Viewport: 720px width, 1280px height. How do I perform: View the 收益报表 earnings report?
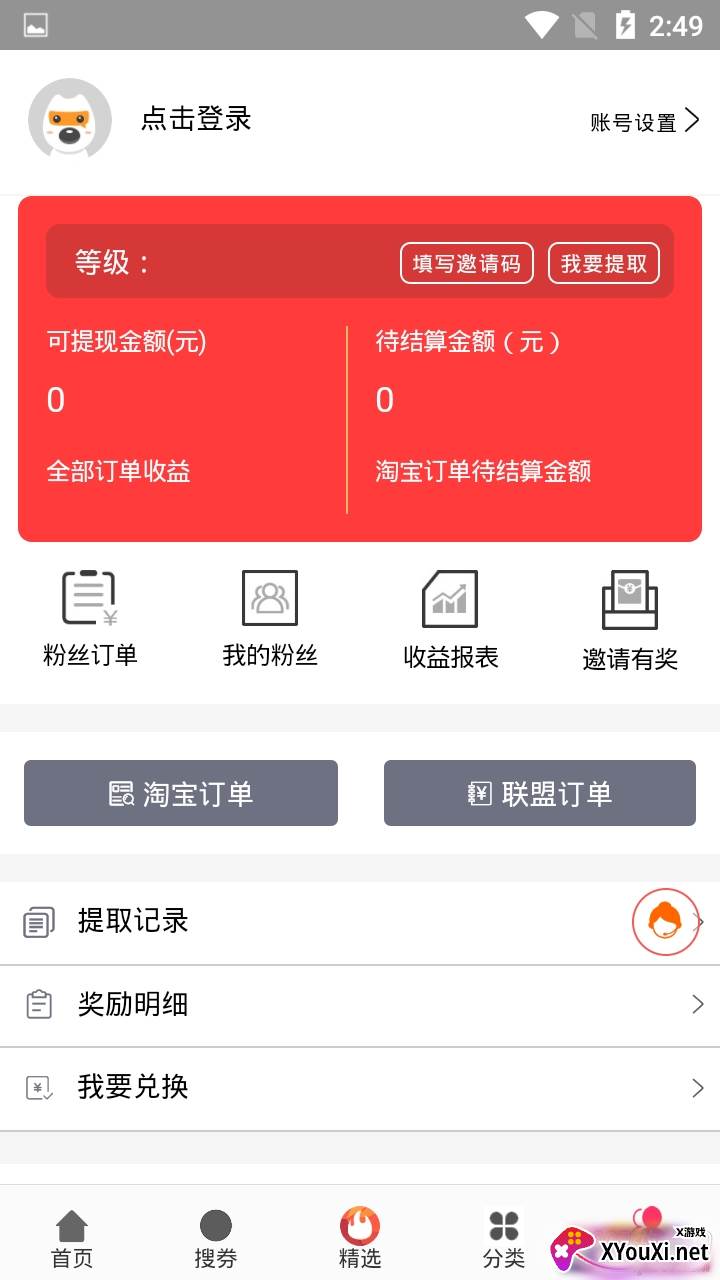[450, 618]
